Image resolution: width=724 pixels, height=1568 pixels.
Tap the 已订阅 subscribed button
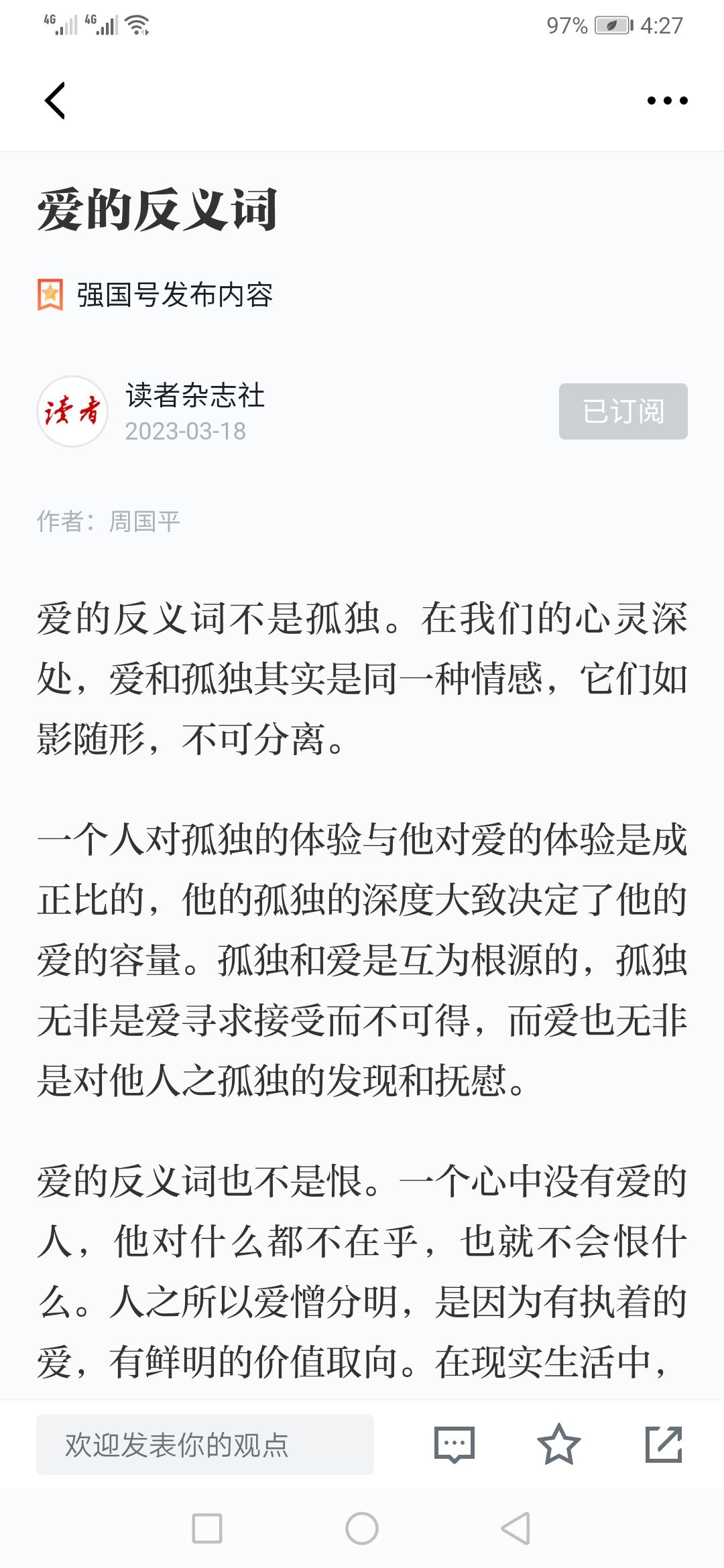623,411
